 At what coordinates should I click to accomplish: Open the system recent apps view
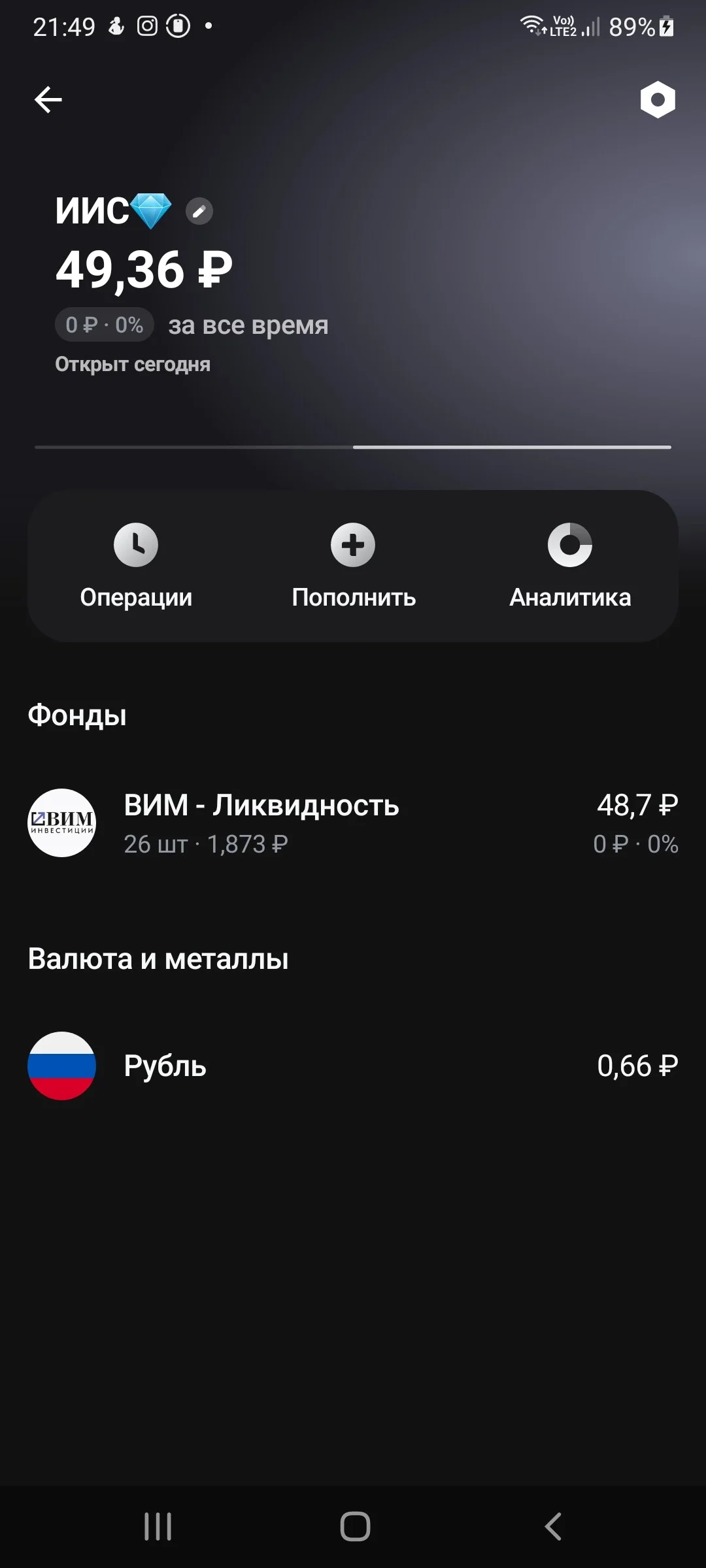click(158, 1527)
